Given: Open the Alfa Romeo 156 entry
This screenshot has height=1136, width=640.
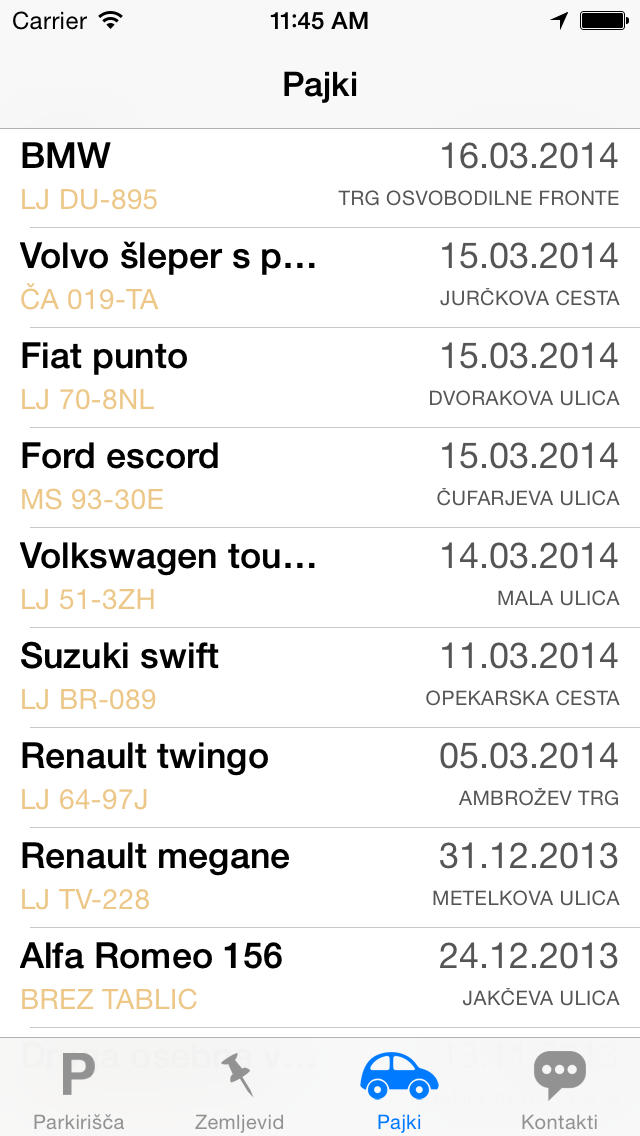Looking at the screenshot, I should point(320,977).
